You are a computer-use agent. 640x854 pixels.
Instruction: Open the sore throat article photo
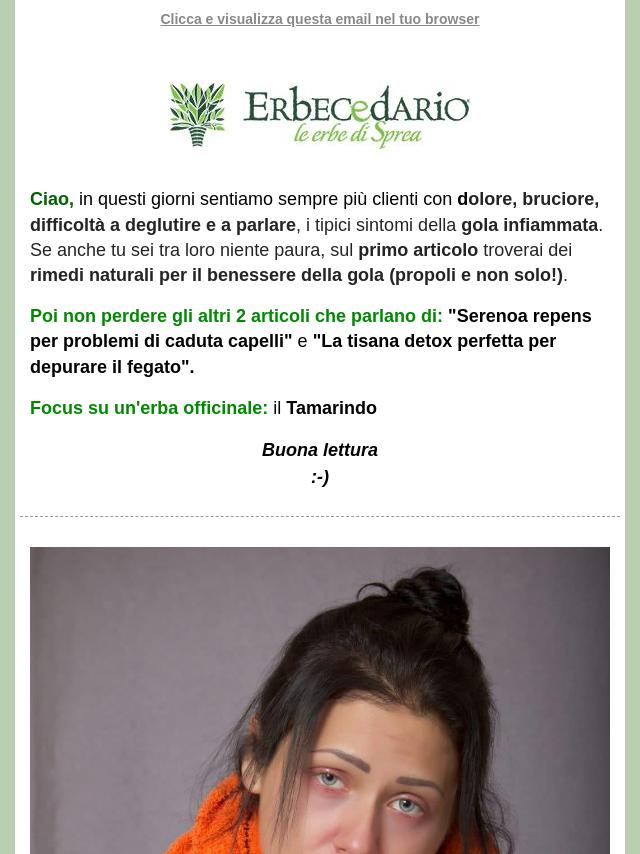[319, 700]
